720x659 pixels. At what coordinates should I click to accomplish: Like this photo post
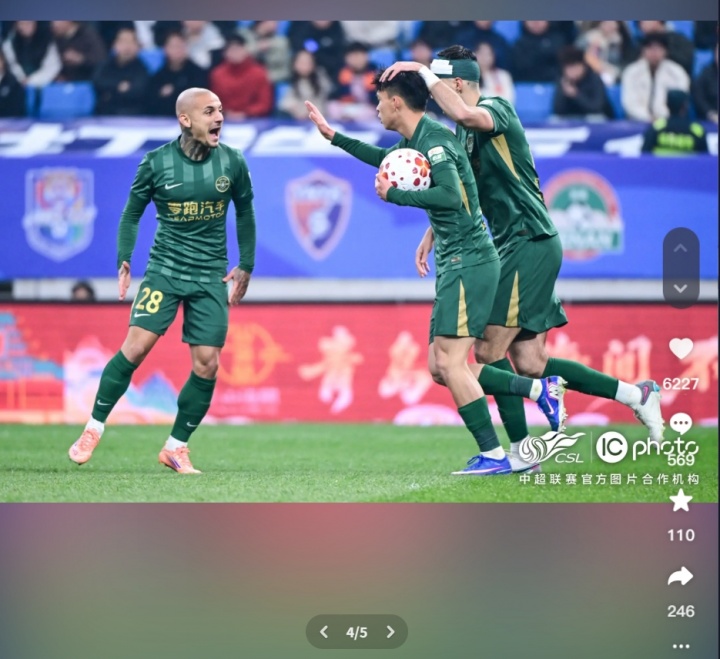(x=681, y=349)
